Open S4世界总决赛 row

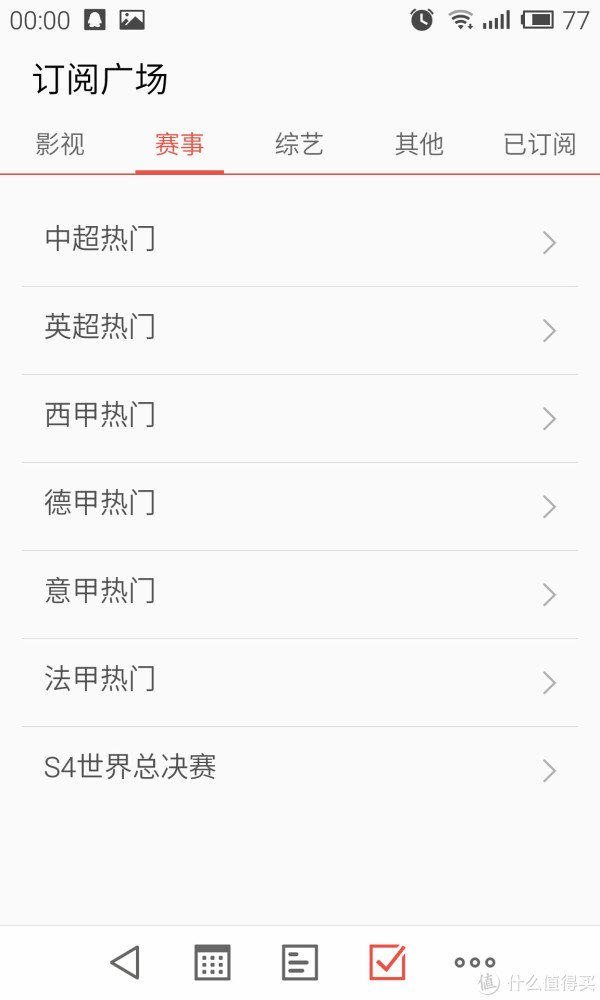pyautogui.click(x=300, y=770)
